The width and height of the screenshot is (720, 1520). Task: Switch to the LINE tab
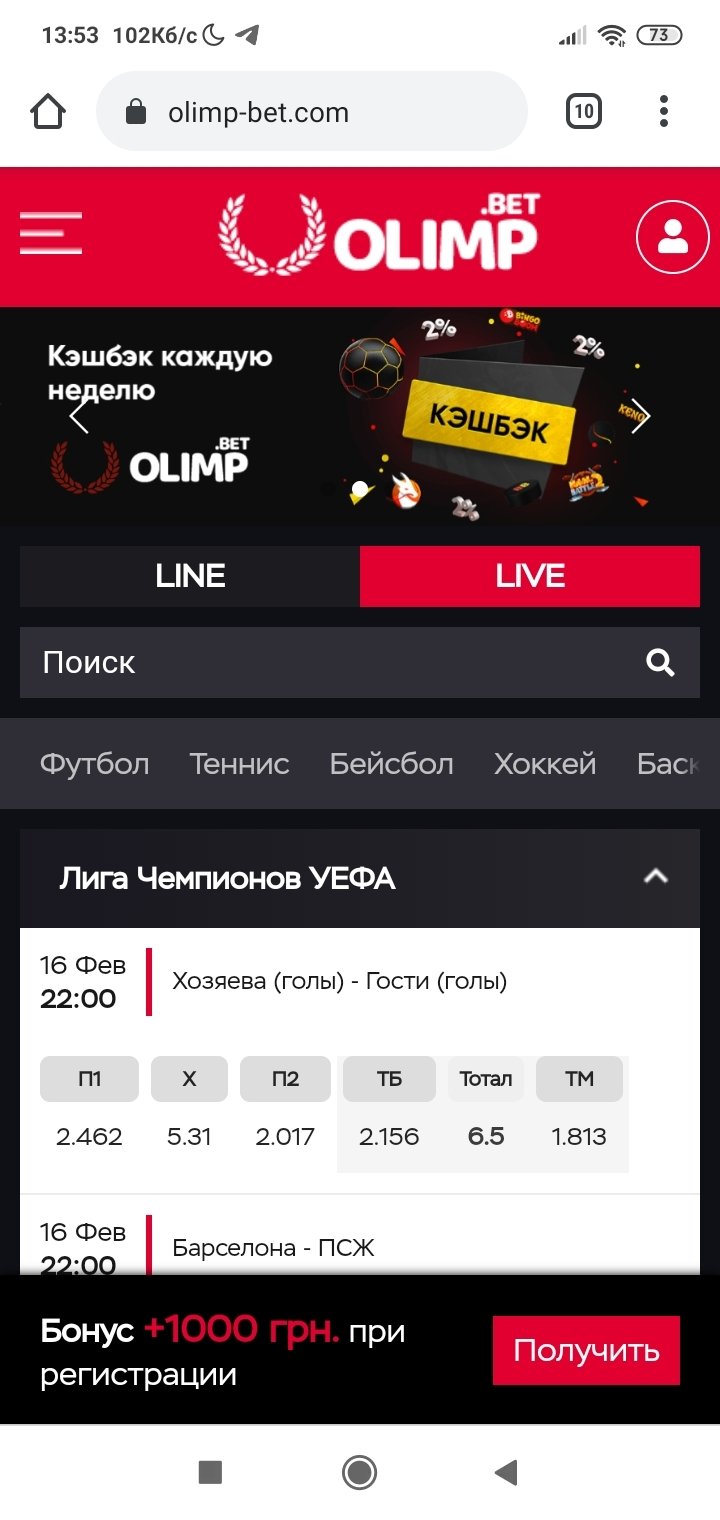(x=190, y=576)
